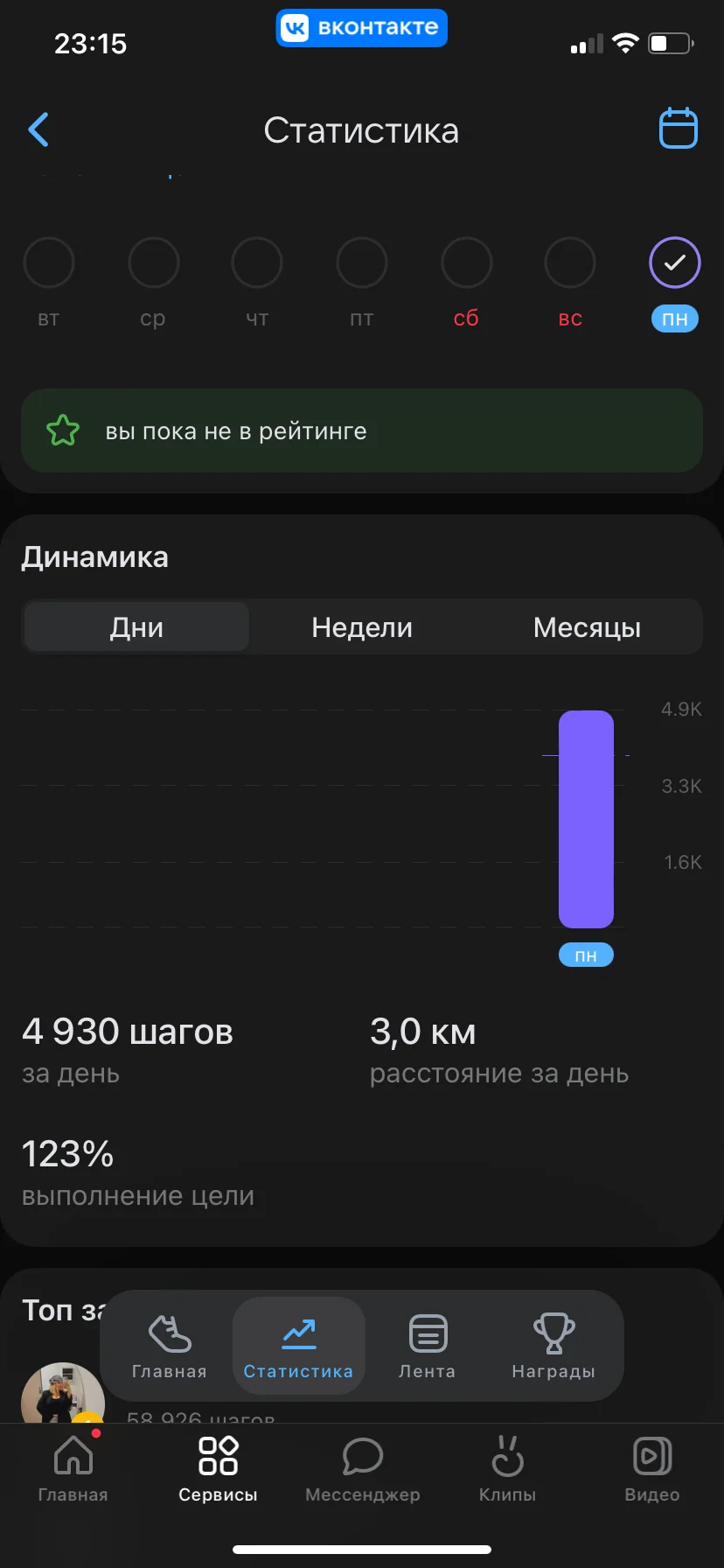Select the Saturday (сб) day circle

click(x=466, y=262)
